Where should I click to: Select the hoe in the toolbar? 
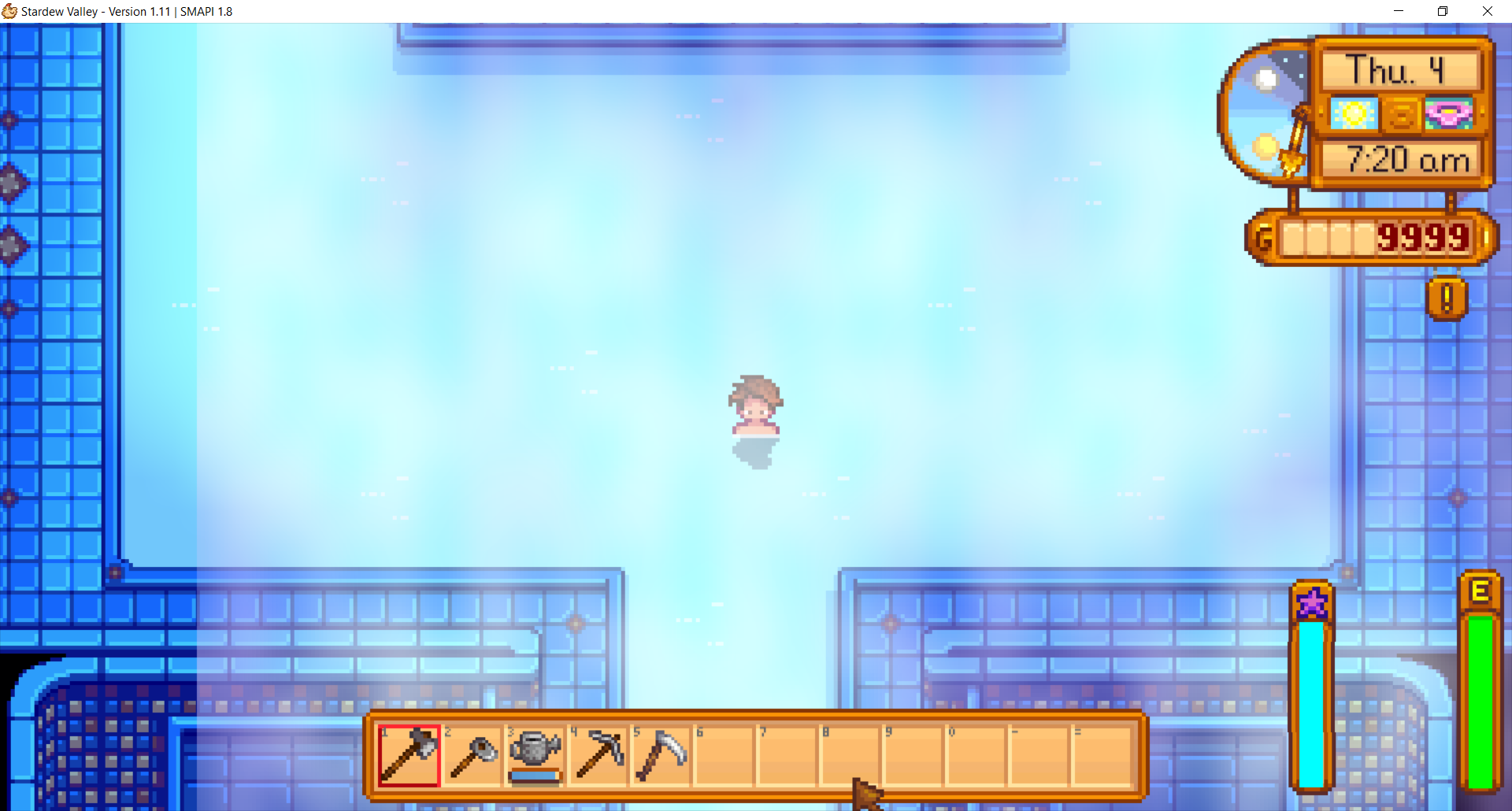pos(472,756)
